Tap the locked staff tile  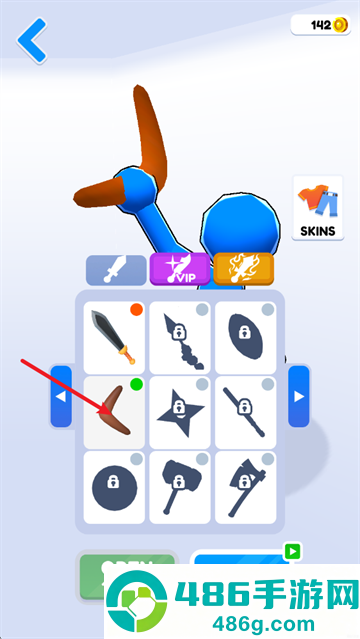tap(245, 412)
